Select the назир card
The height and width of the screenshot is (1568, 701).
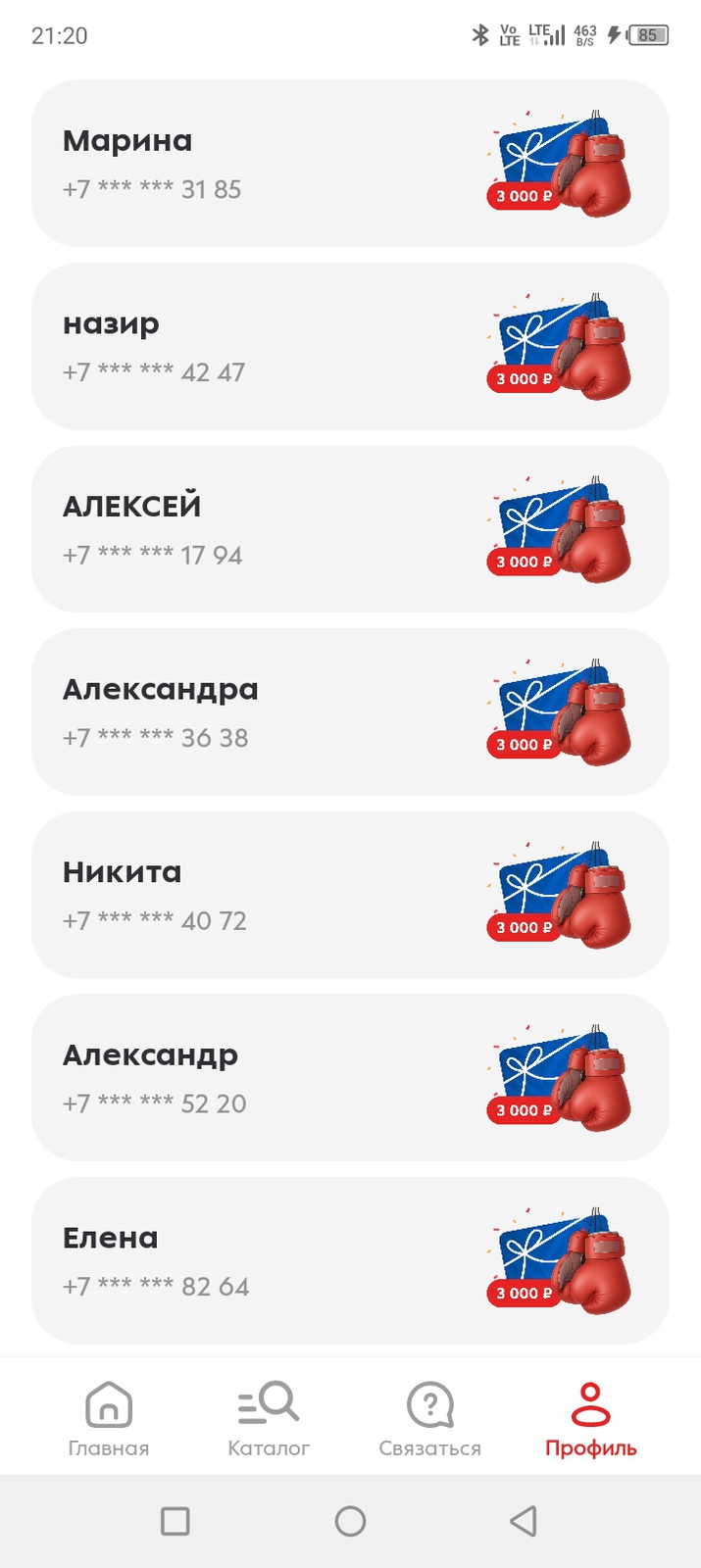350,346
